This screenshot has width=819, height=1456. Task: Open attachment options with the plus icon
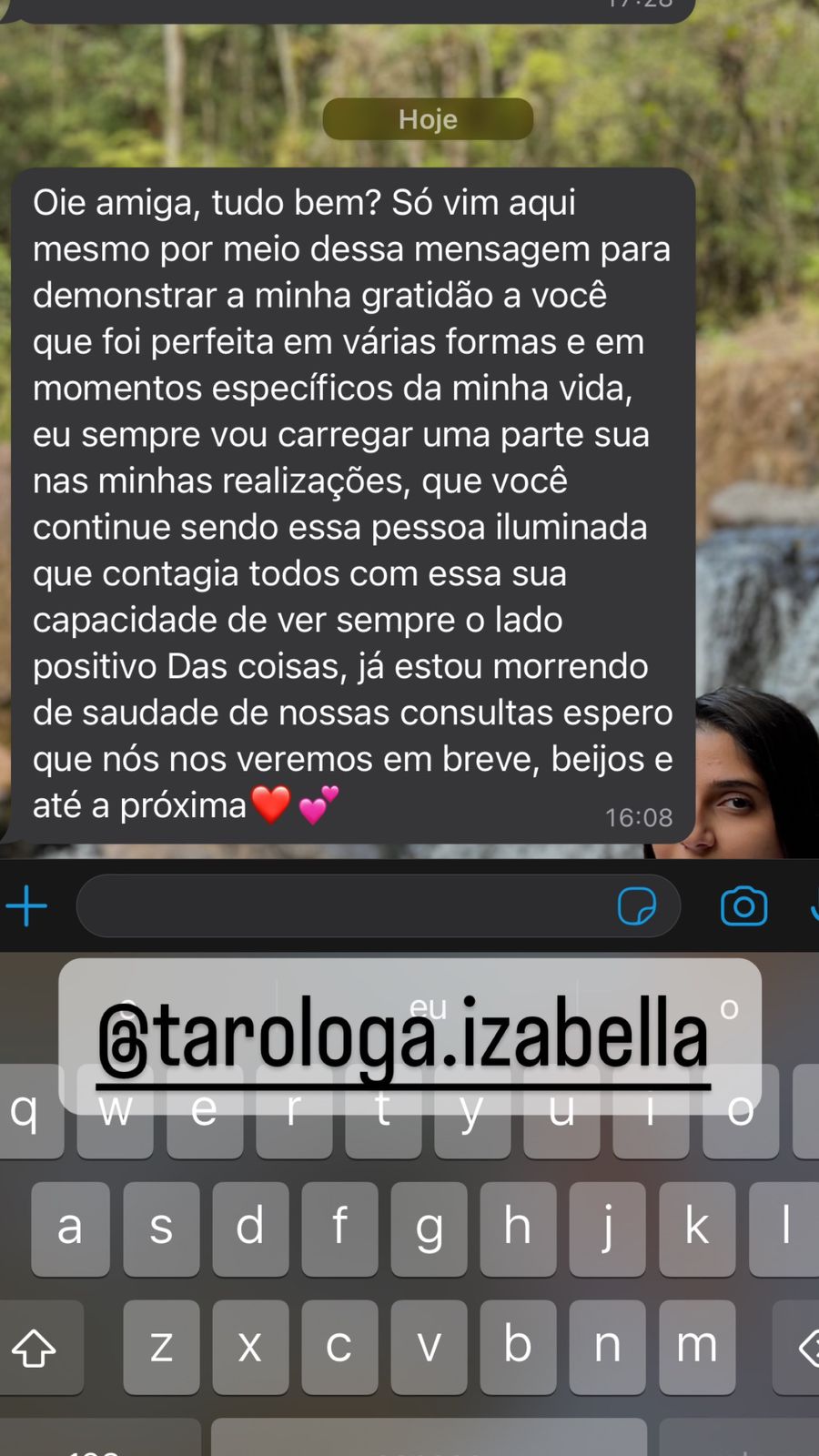(26, 905)
